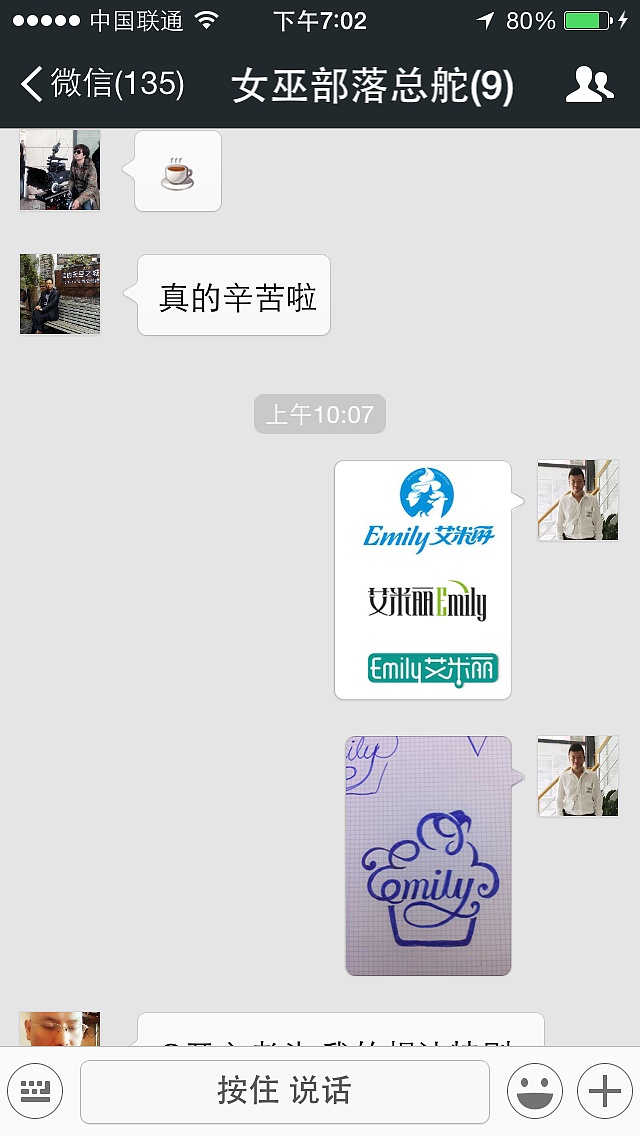Open profile of the coffee emoji sender
The height and width of the screenshot is (1136, 640).
coord(60,170)
